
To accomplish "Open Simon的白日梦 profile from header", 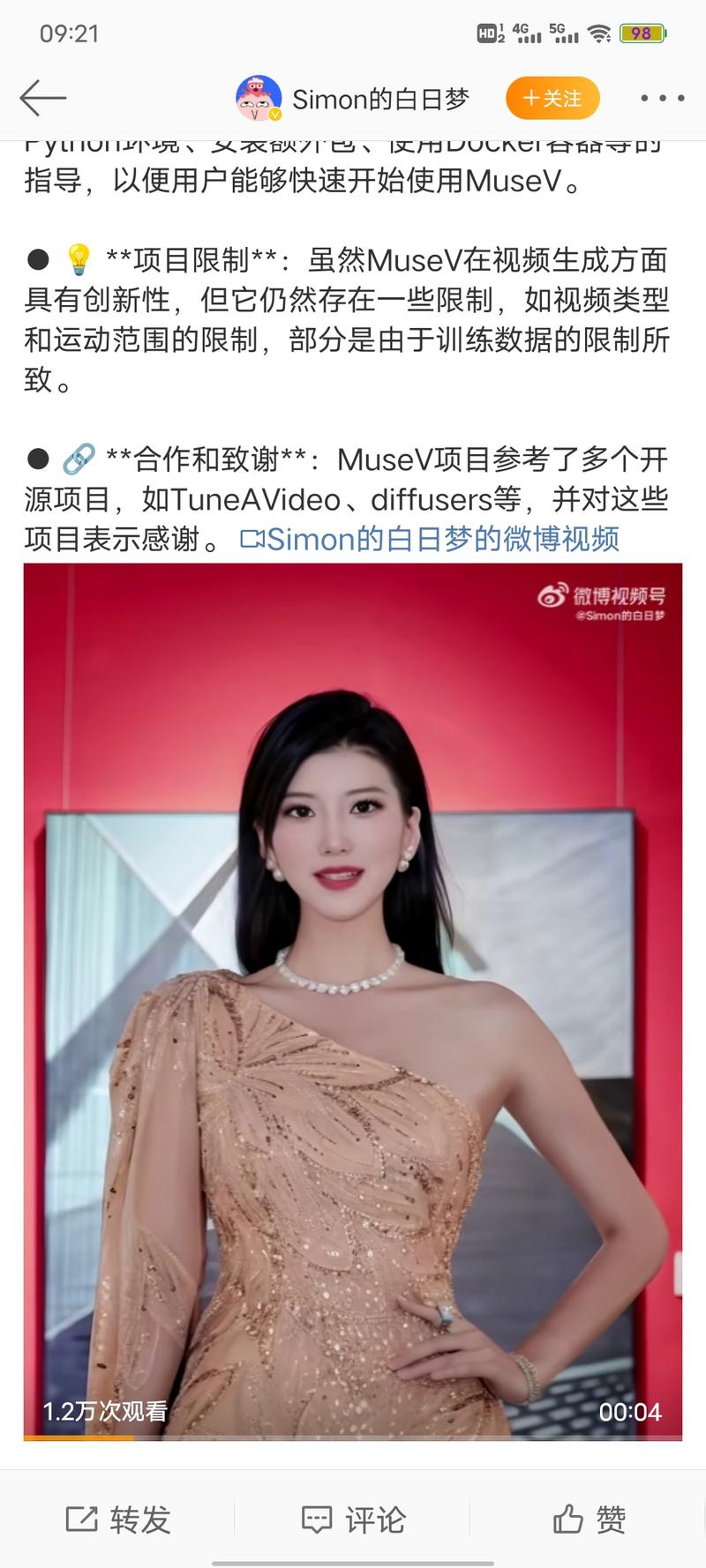I will (379, 99).
